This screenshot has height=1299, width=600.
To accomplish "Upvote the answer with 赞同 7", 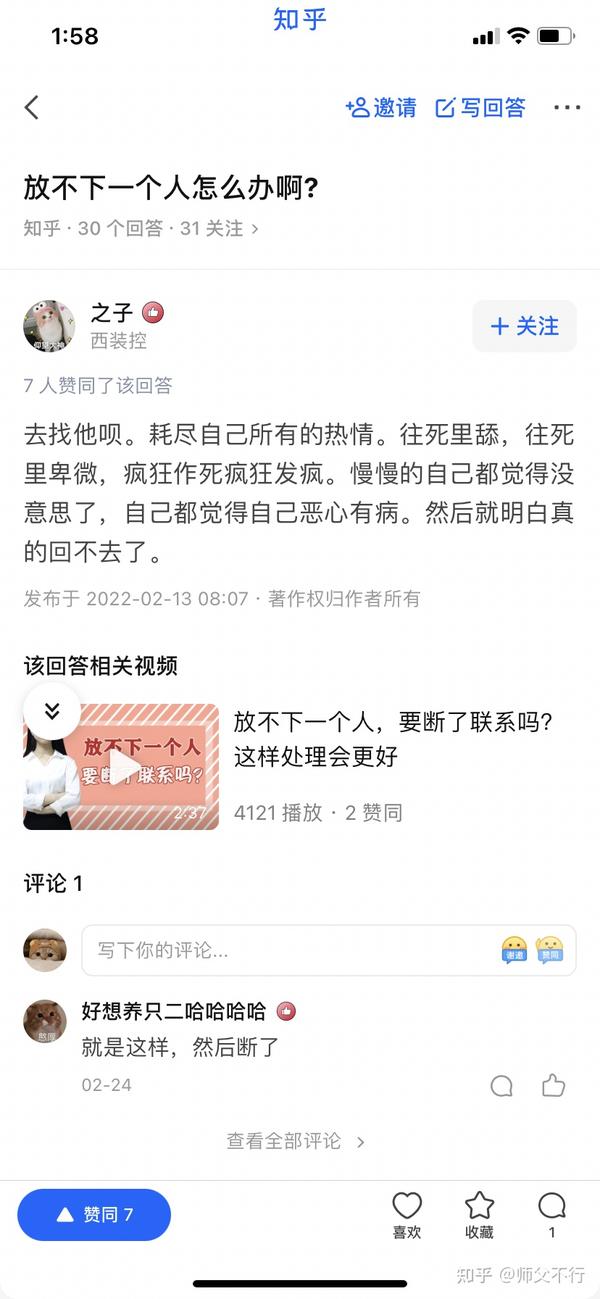I will (x=94, y=1215).
